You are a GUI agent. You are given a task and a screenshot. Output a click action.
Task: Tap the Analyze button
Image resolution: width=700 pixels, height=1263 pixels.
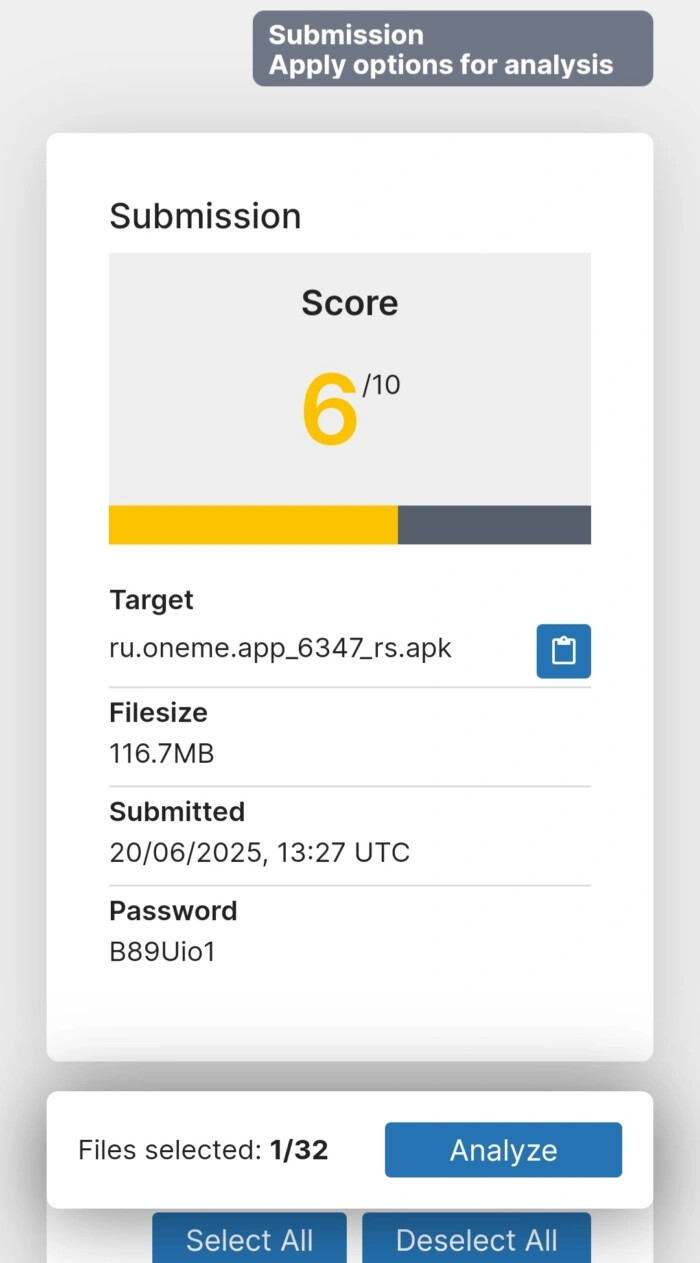point(503,1150)
